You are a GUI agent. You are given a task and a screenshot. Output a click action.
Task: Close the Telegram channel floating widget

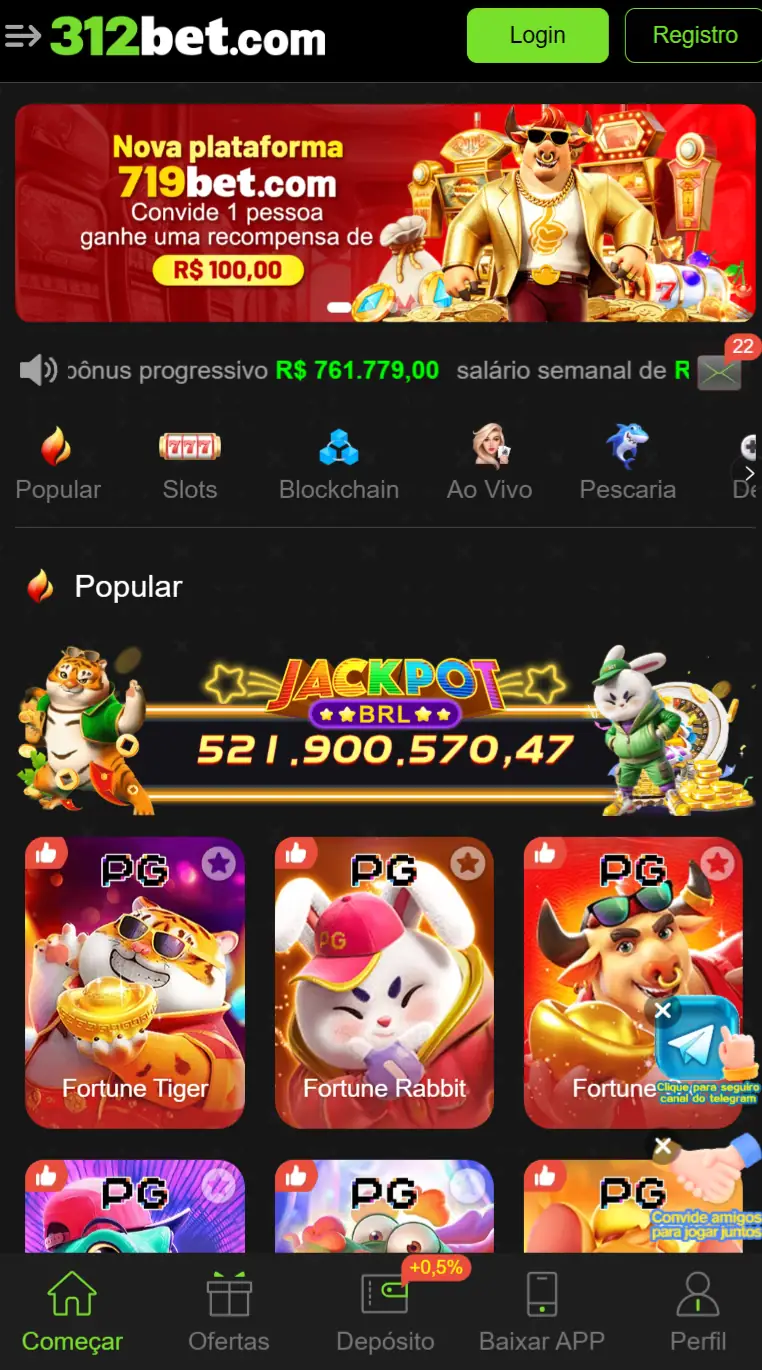(663, 1011)
